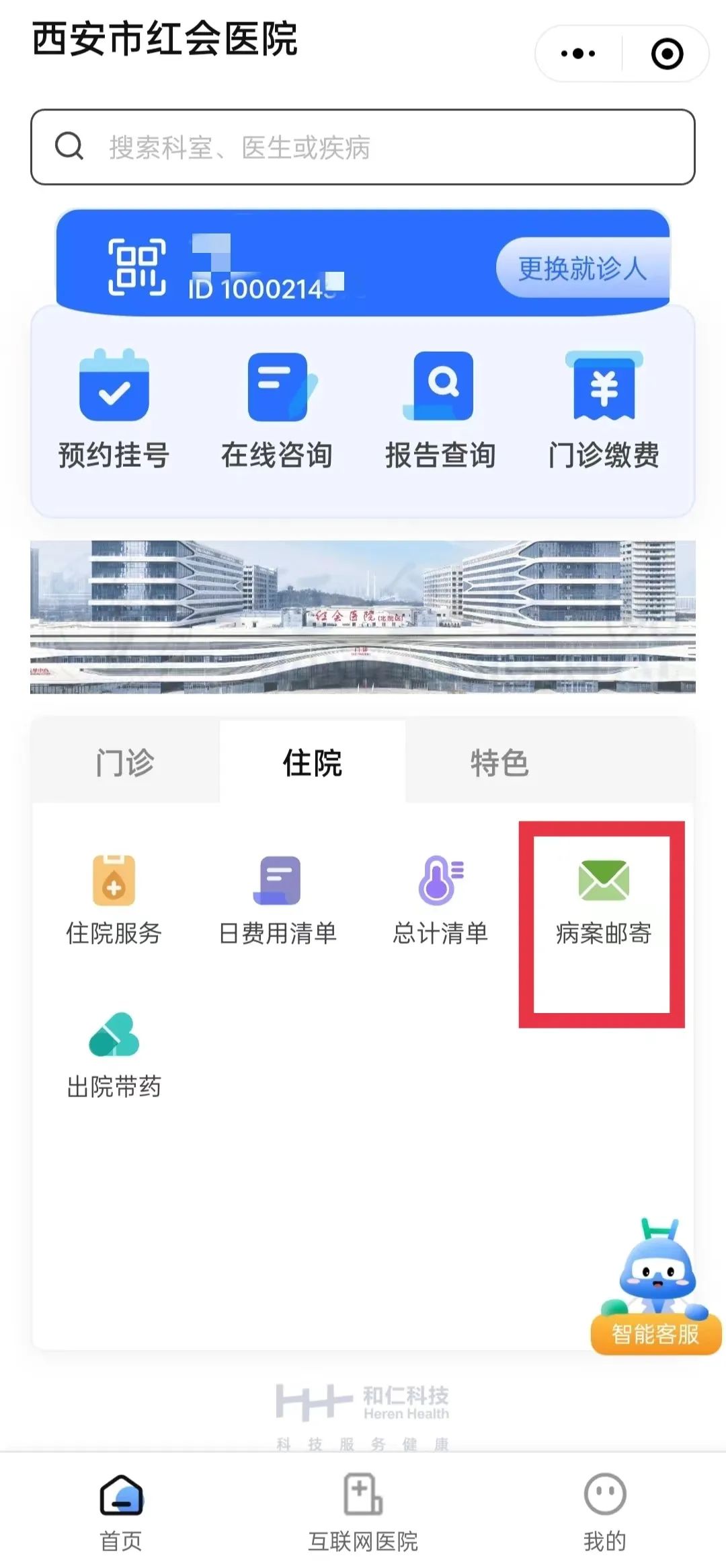Viewport: 726px width, 1568px height.
Task: Open the hospital building banner
Action: (363, 616)
